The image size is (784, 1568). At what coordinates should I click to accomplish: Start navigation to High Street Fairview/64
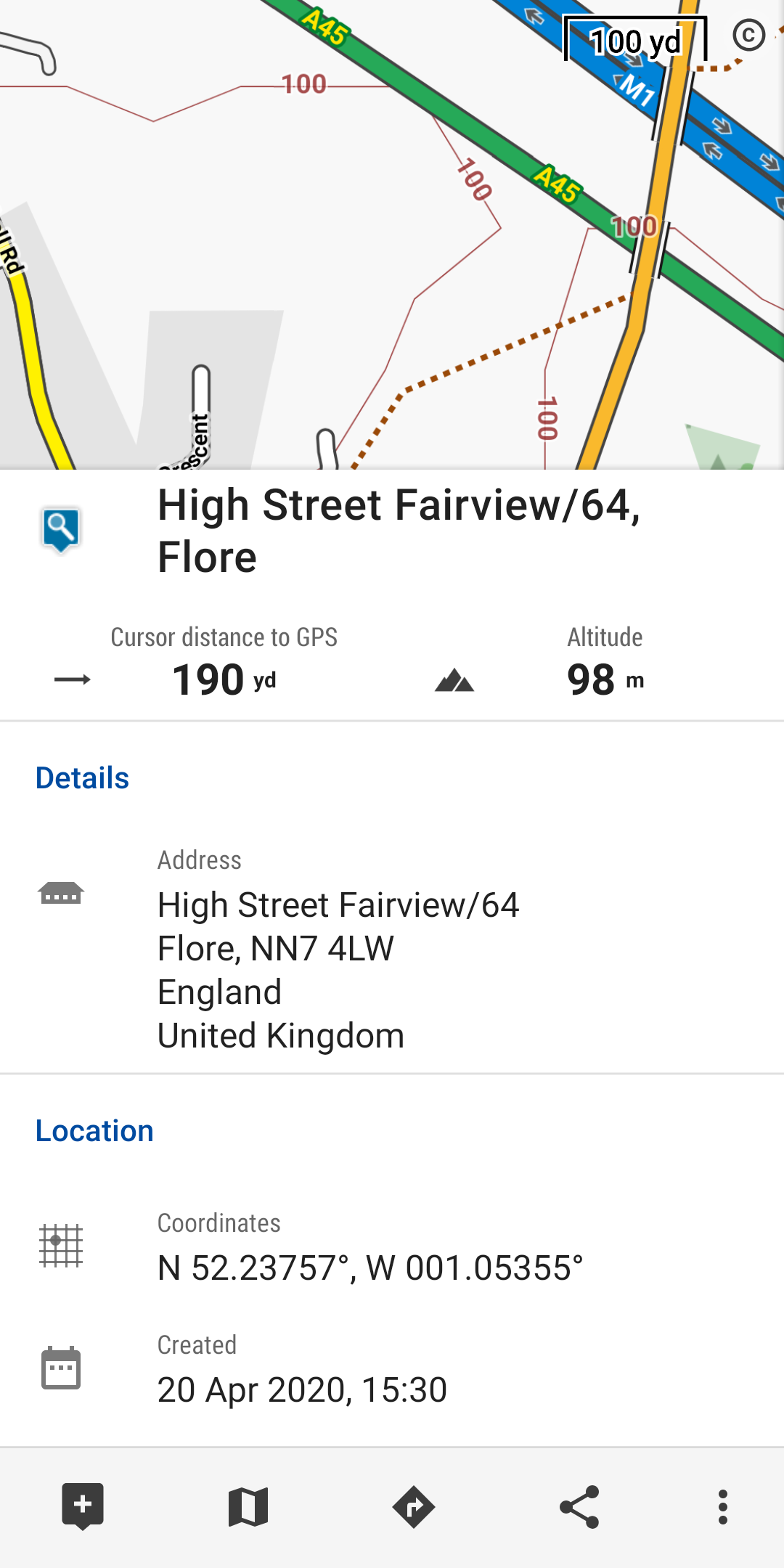pyautogui.click(x=414, y=1507)
